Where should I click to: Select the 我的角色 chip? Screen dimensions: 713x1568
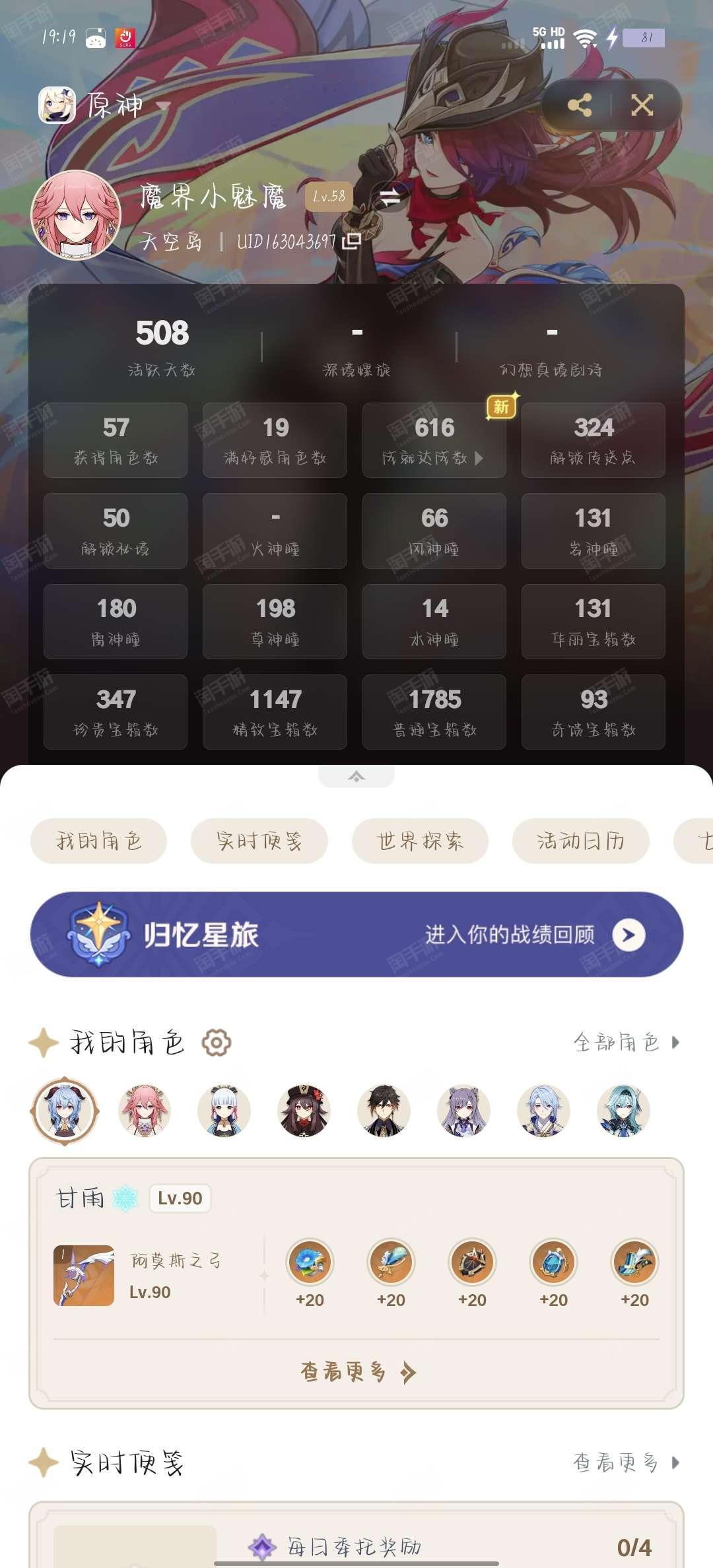pyautogui.click(x=98, y=841)
